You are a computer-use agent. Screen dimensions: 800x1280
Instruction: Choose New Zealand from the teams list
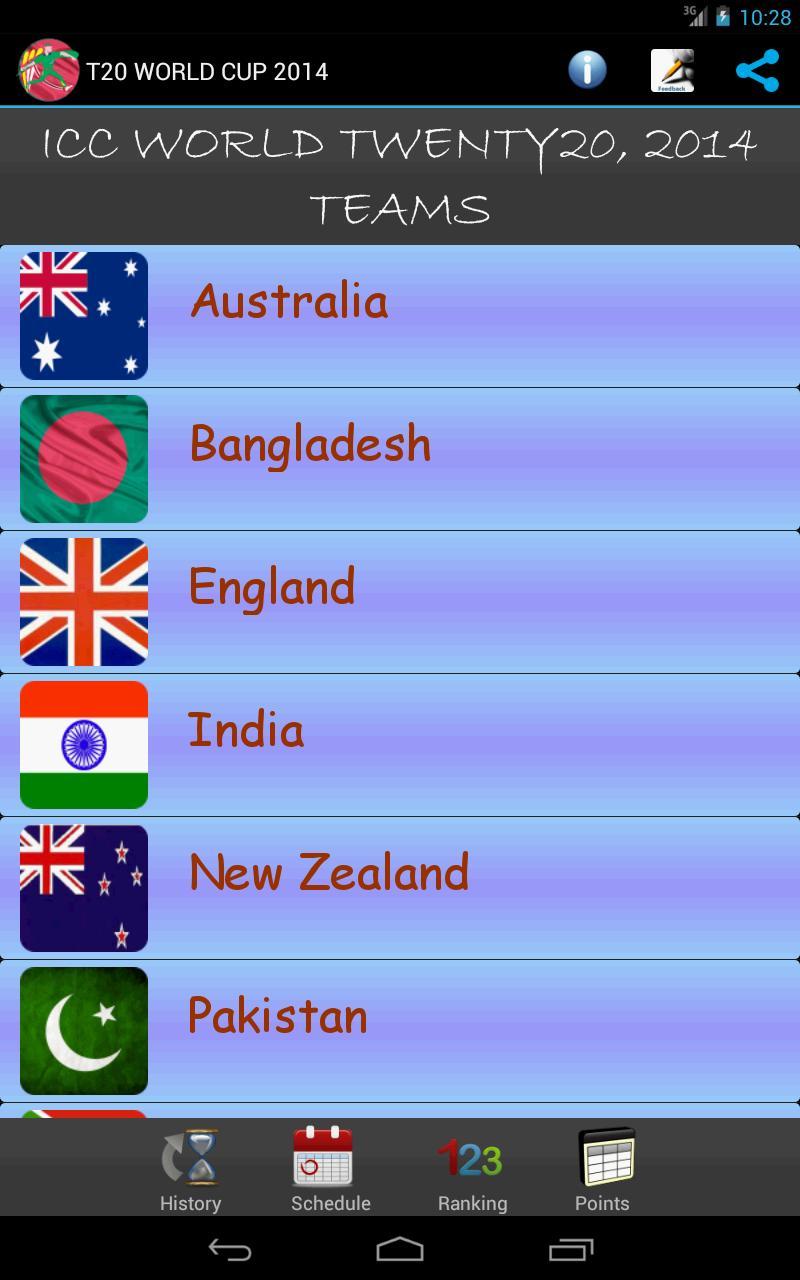pyautogui.click(x=400, y=888)
